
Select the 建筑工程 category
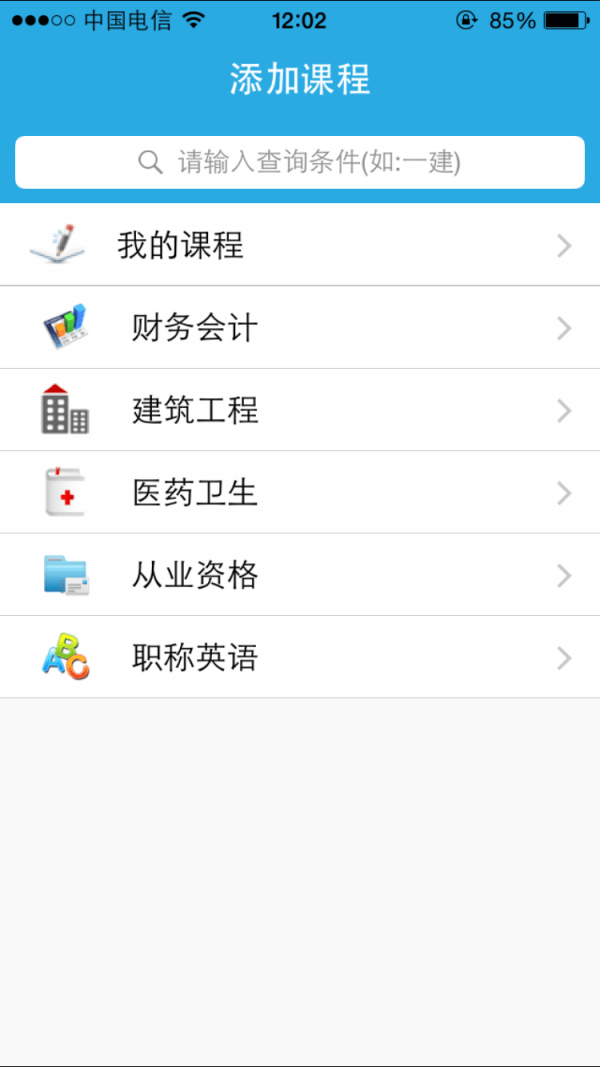[x=300, y=410]
